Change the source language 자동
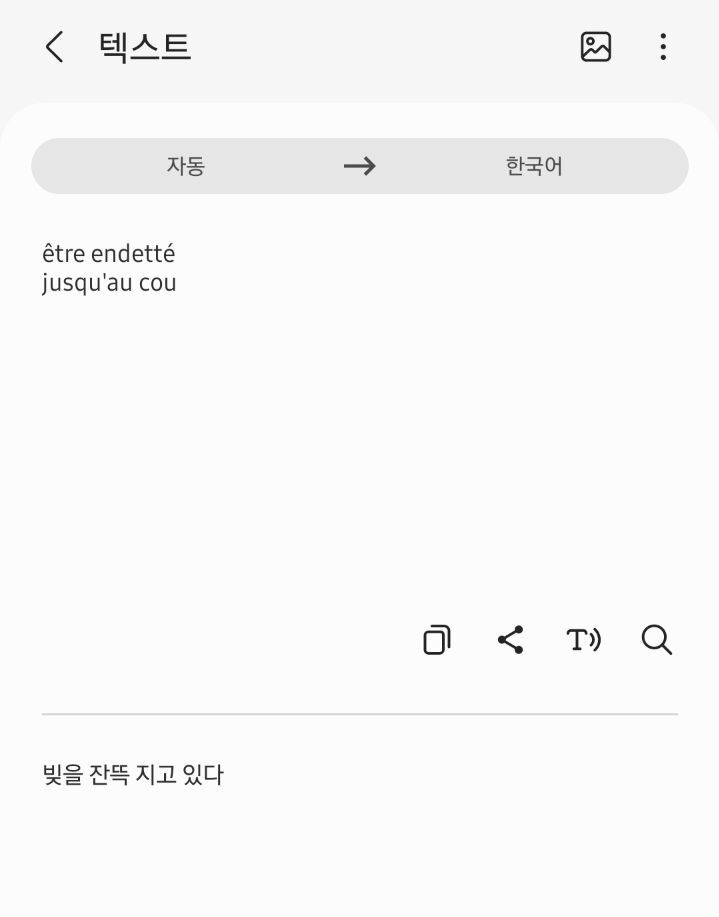This screenshot has height=917, width=719. pyautogui.click(x=186, y=166)
